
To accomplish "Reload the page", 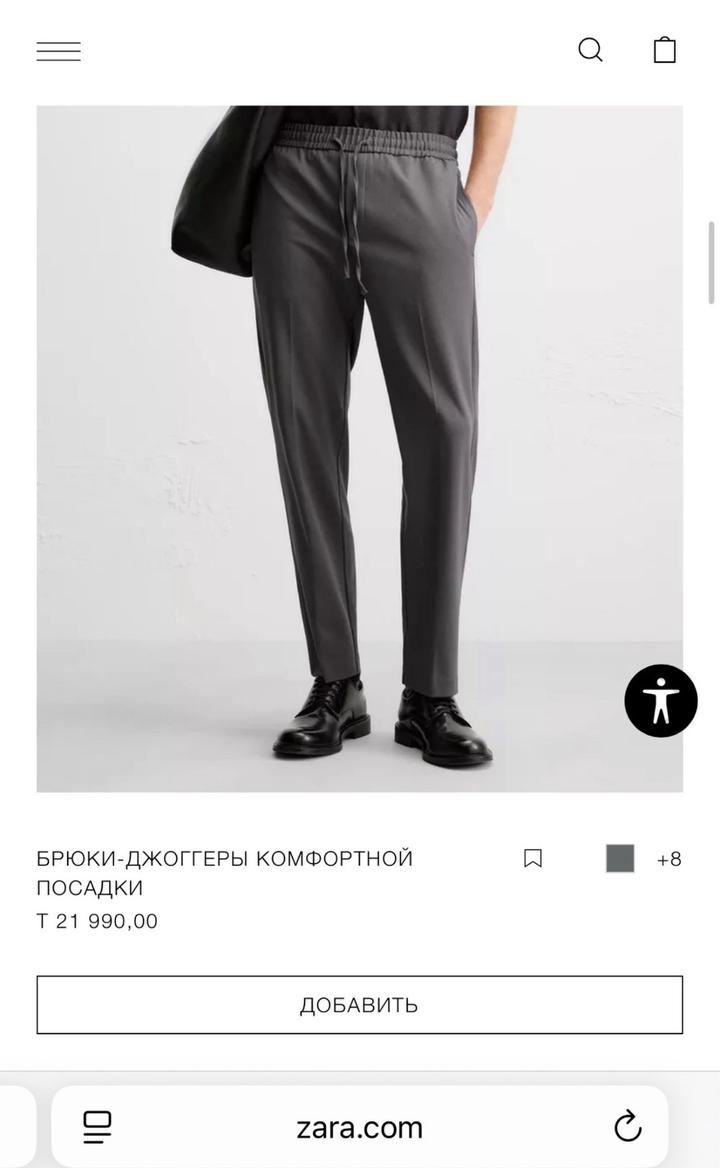I will click(x=627, y=1127).
